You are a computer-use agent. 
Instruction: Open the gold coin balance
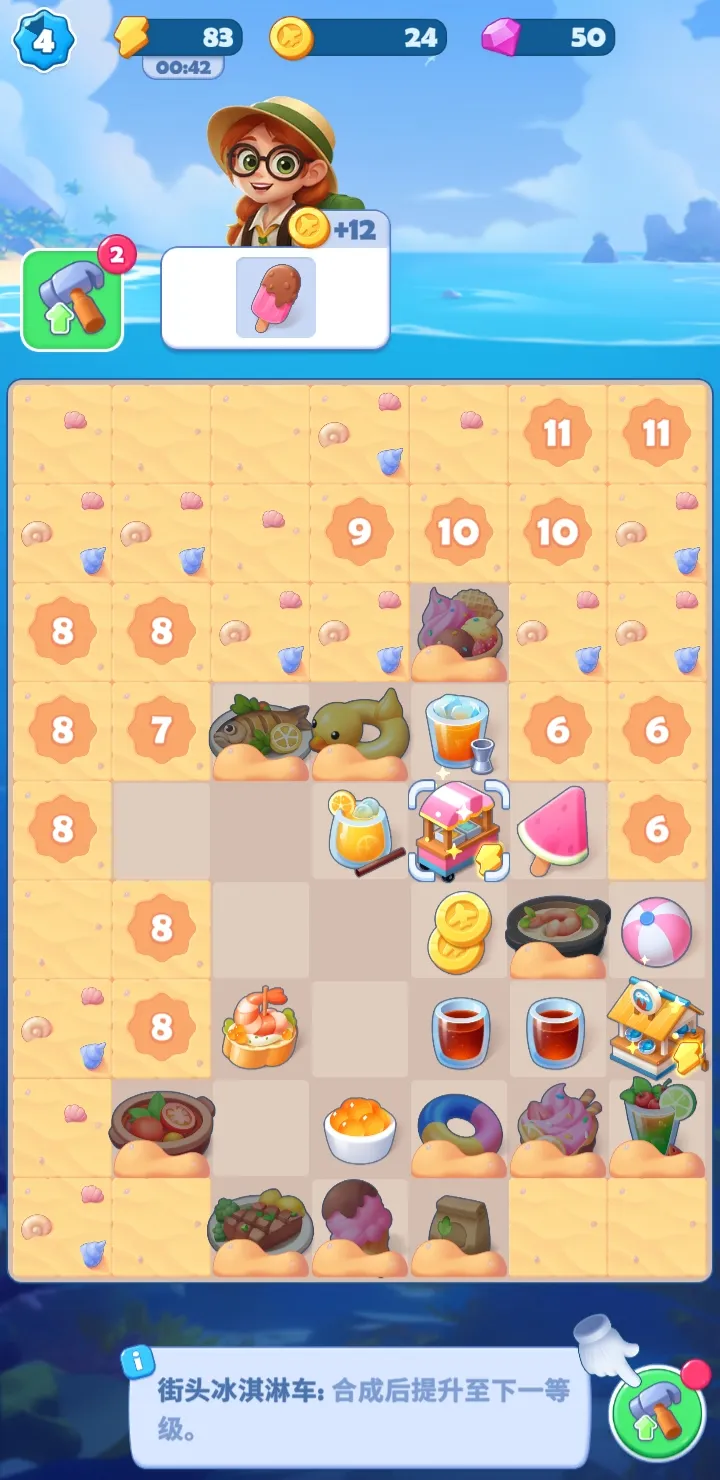pos(358,38)
